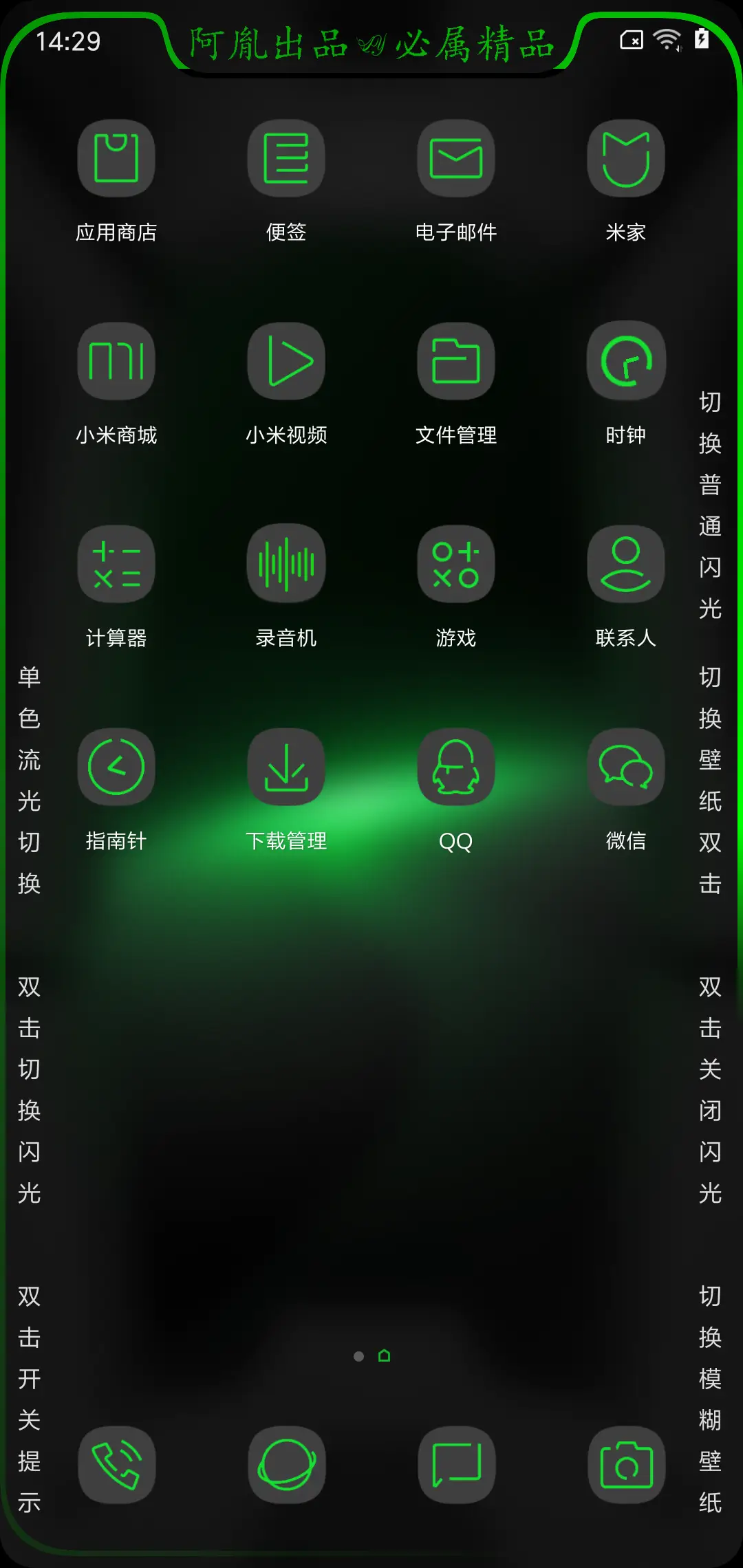Open the QQ app
Viewport: 743px width, 1568px height.
click(456, 767)
